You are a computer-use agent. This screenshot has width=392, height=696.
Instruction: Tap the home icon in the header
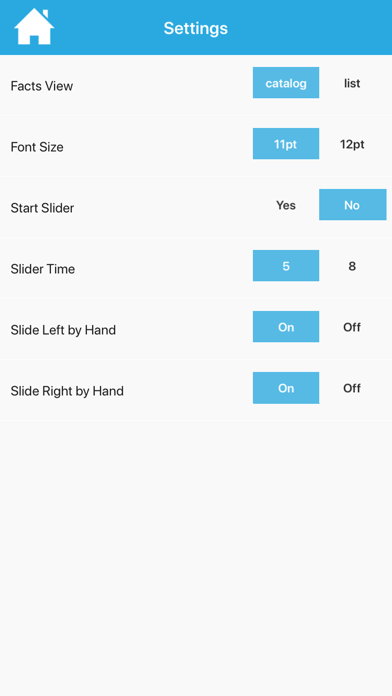[34, 27]
